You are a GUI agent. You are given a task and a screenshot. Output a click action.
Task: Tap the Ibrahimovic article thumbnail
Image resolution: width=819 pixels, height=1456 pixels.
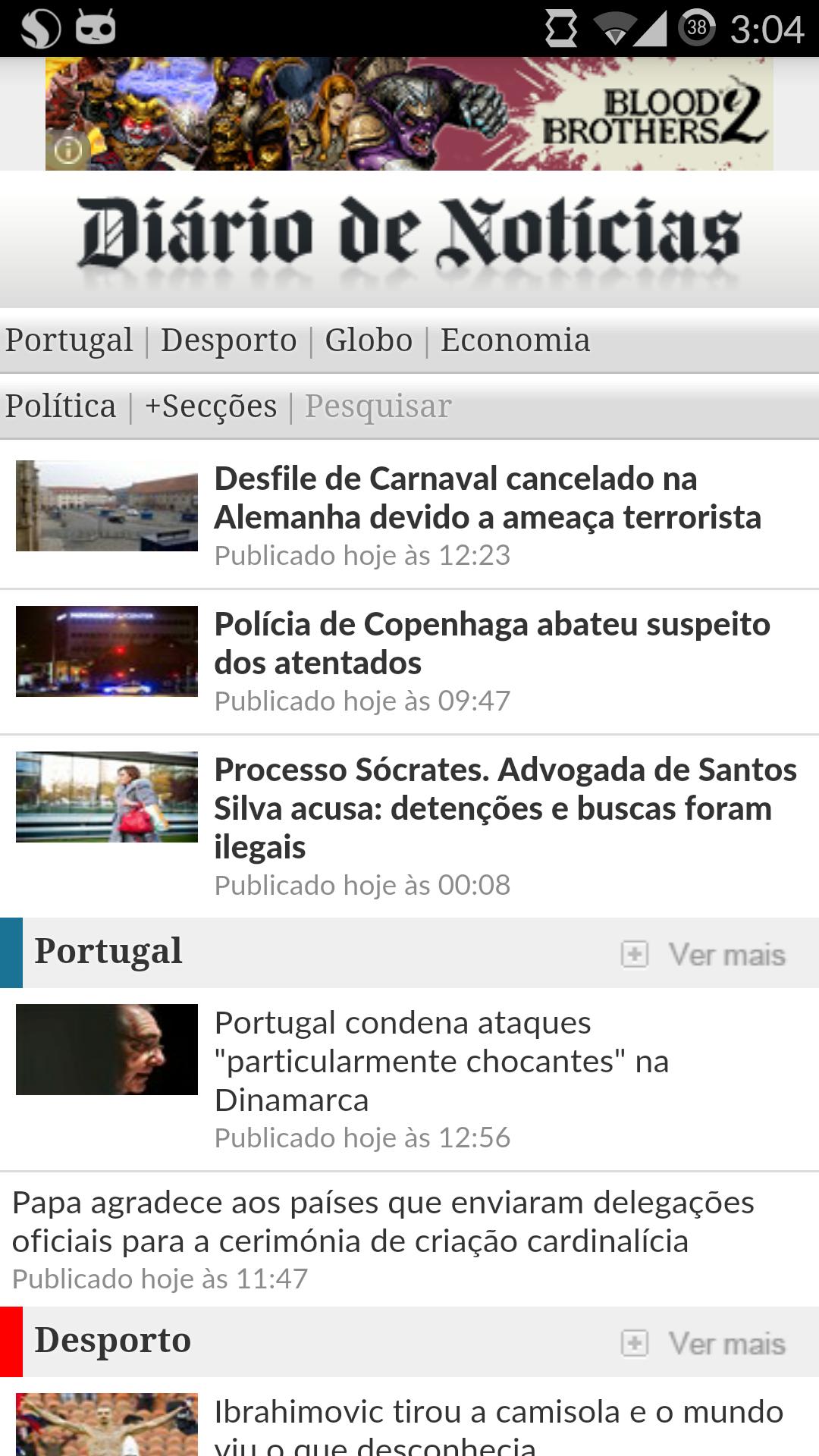point(105,1422)
